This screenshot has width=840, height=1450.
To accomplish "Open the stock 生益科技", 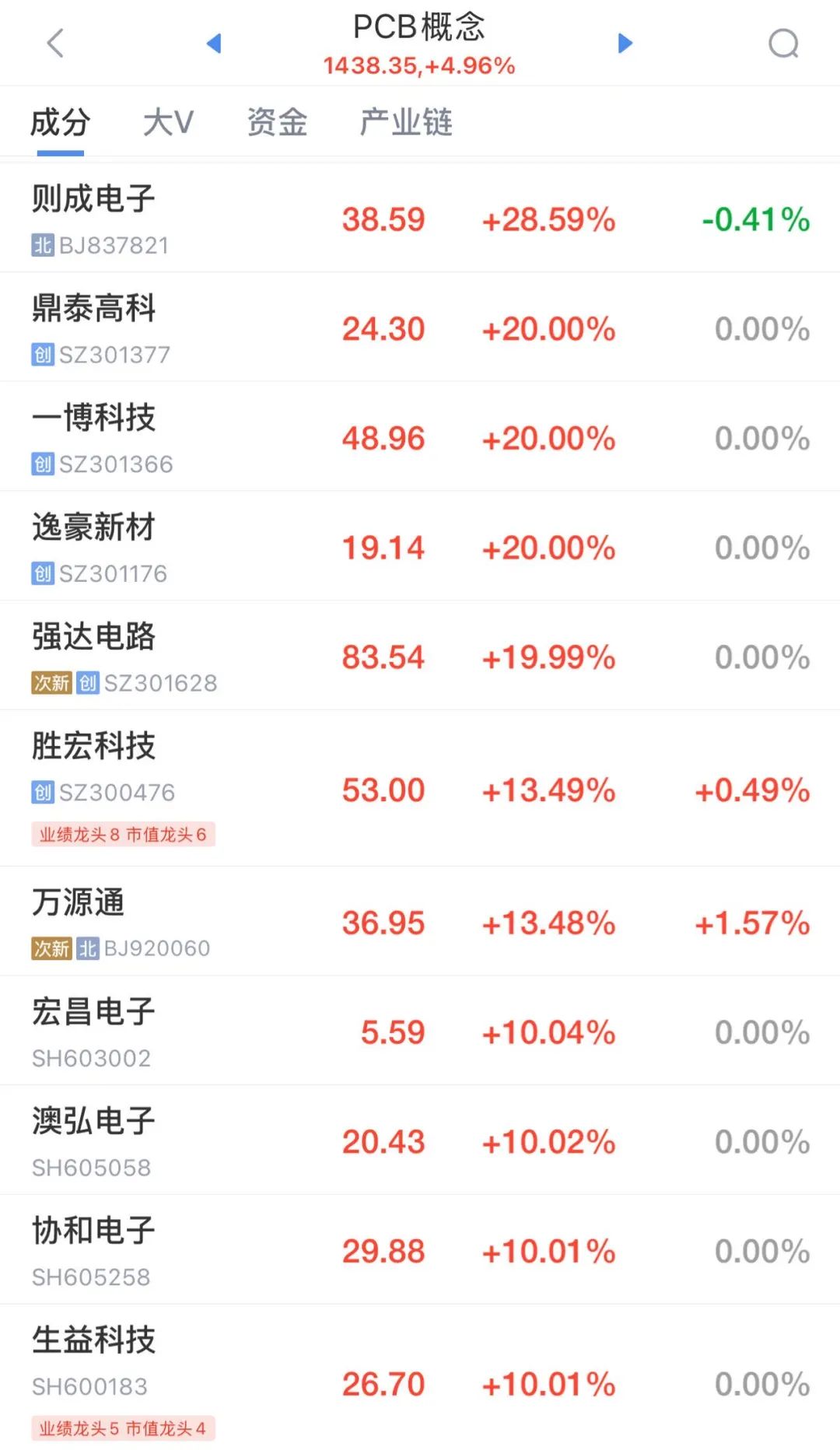I will tap(93, 1340).
